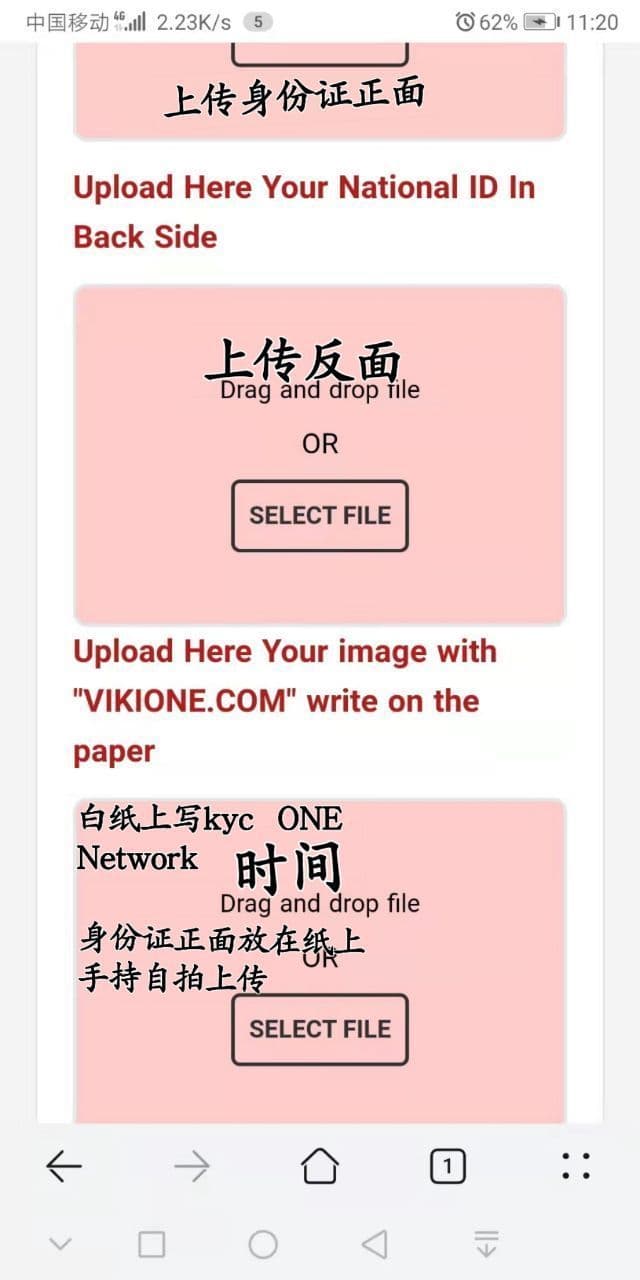Go back to the previous browser page

coord(64,1166)
